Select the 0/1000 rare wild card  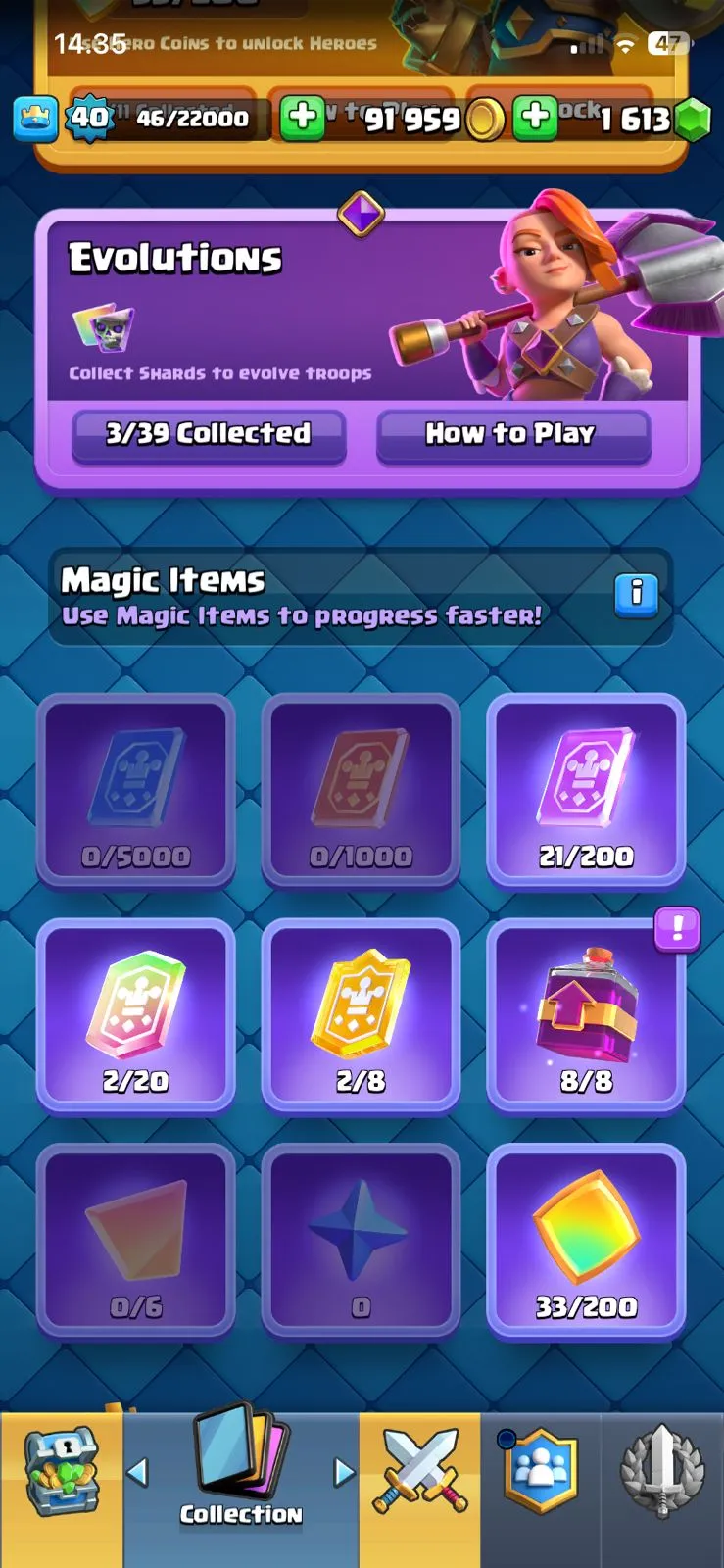[x=361, y=790]
